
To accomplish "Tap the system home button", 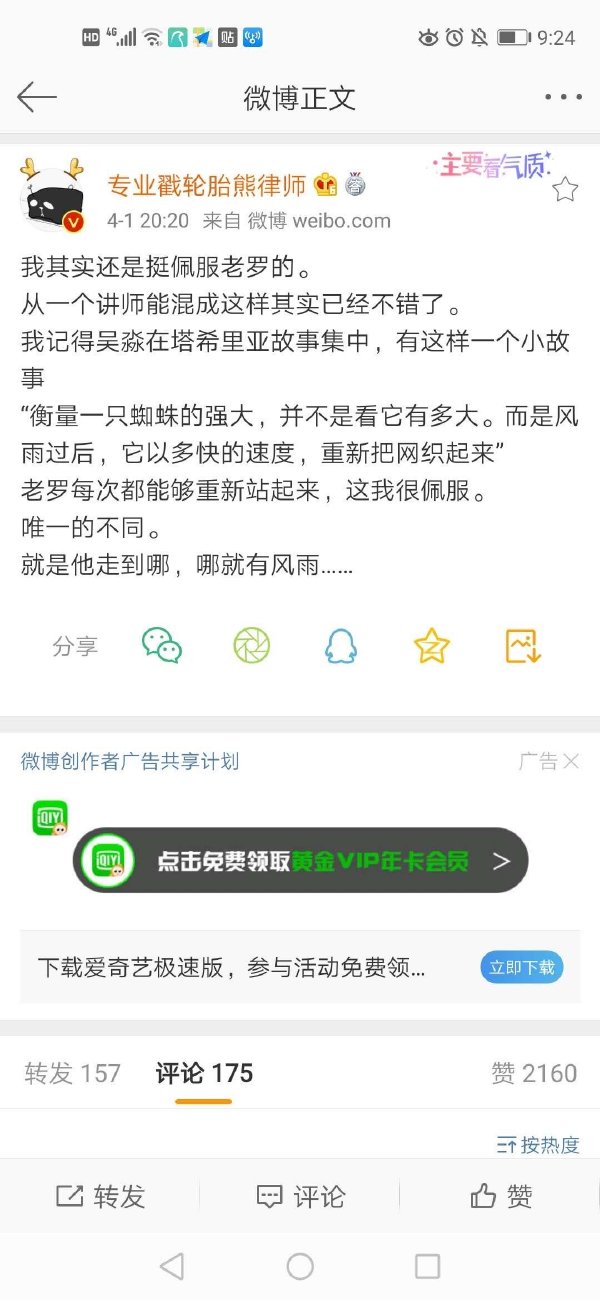I will 300,1267.
